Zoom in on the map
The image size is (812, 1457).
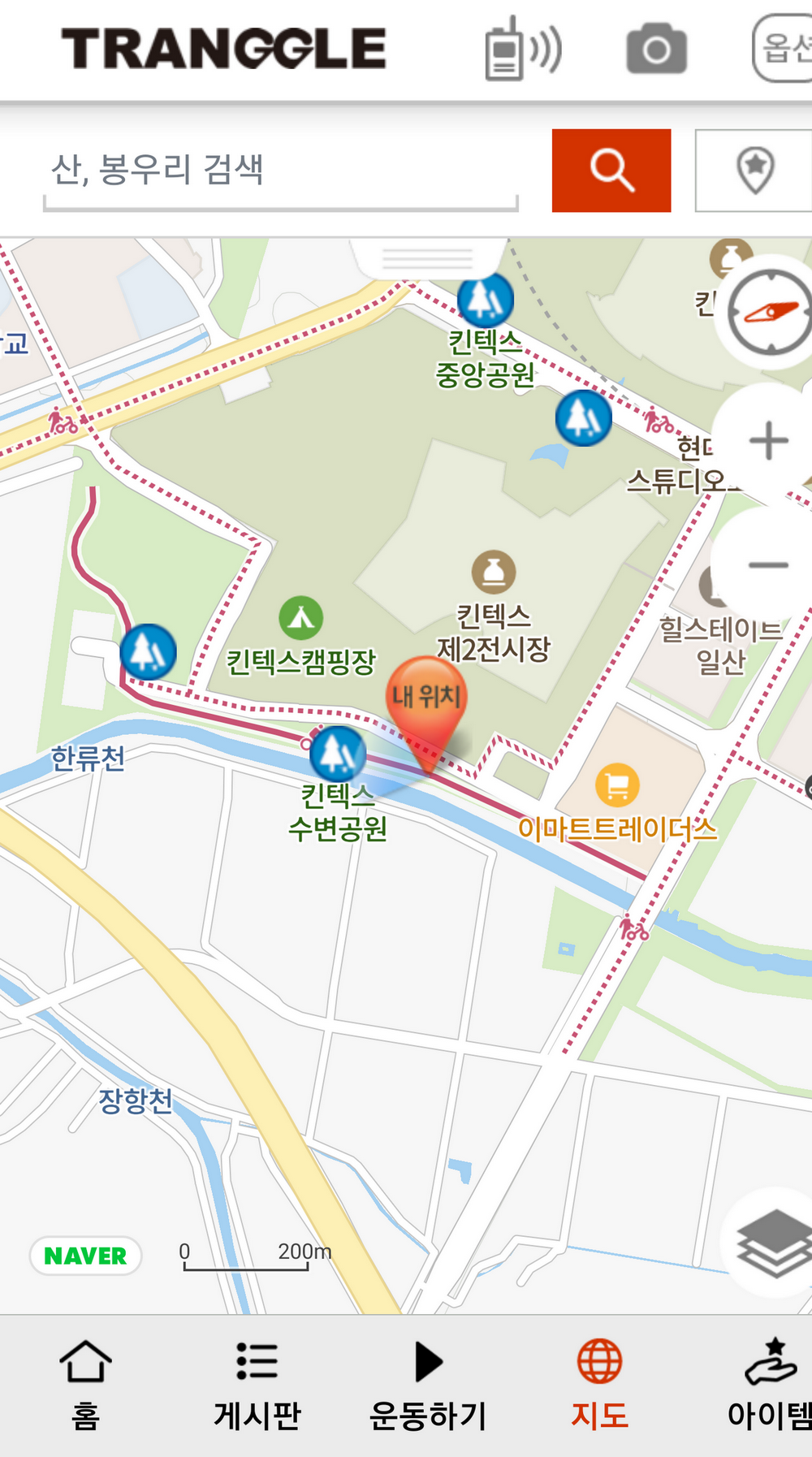tap(768, 441)
